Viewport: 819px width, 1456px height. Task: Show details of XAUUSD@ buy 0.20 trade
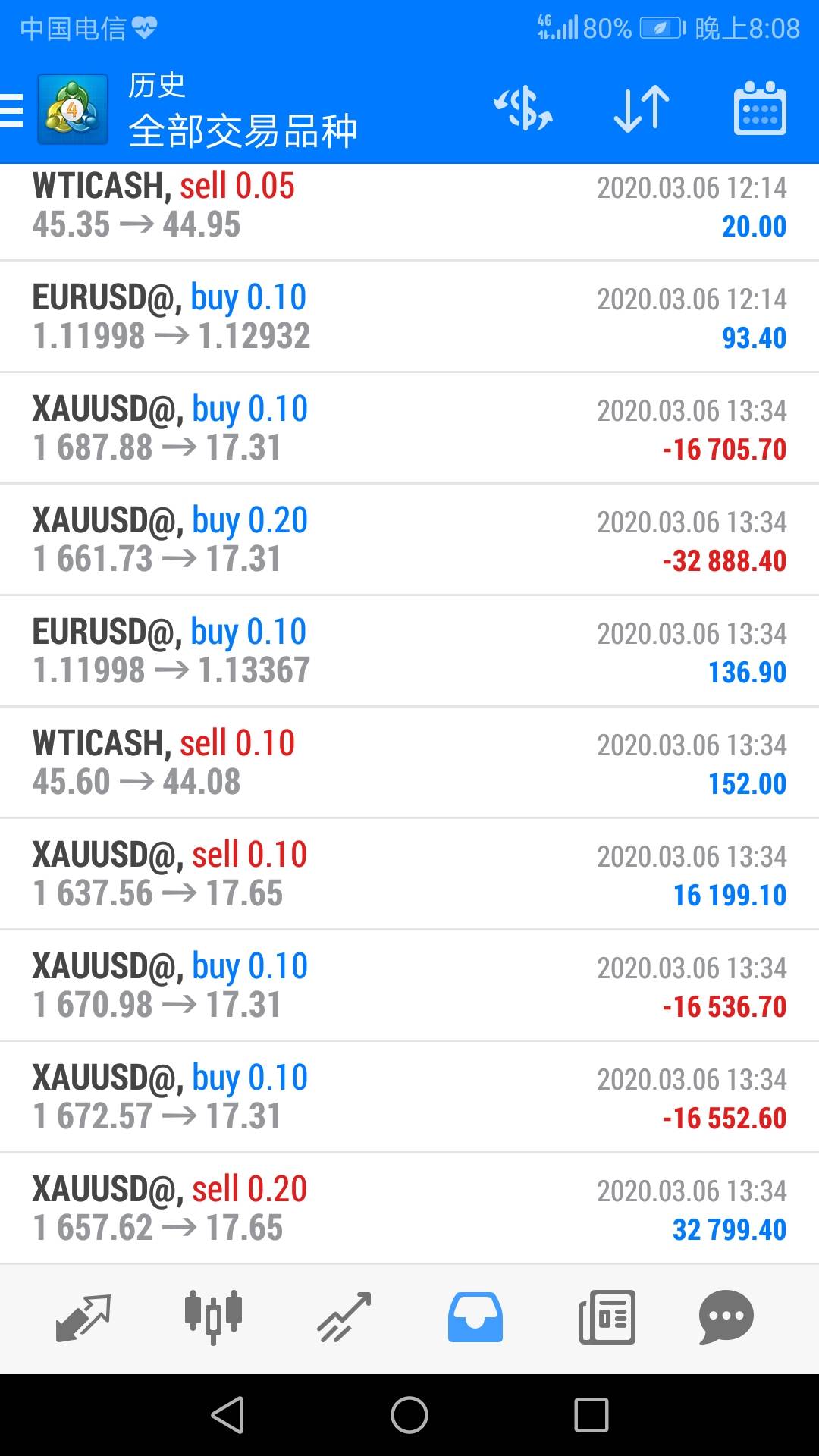pyautogui.click(x=409, y=540)
